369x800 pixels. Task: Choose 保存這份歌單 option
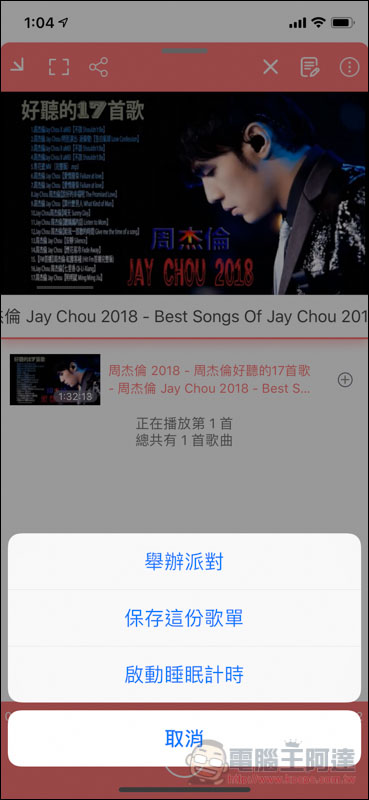coord(184,618)
